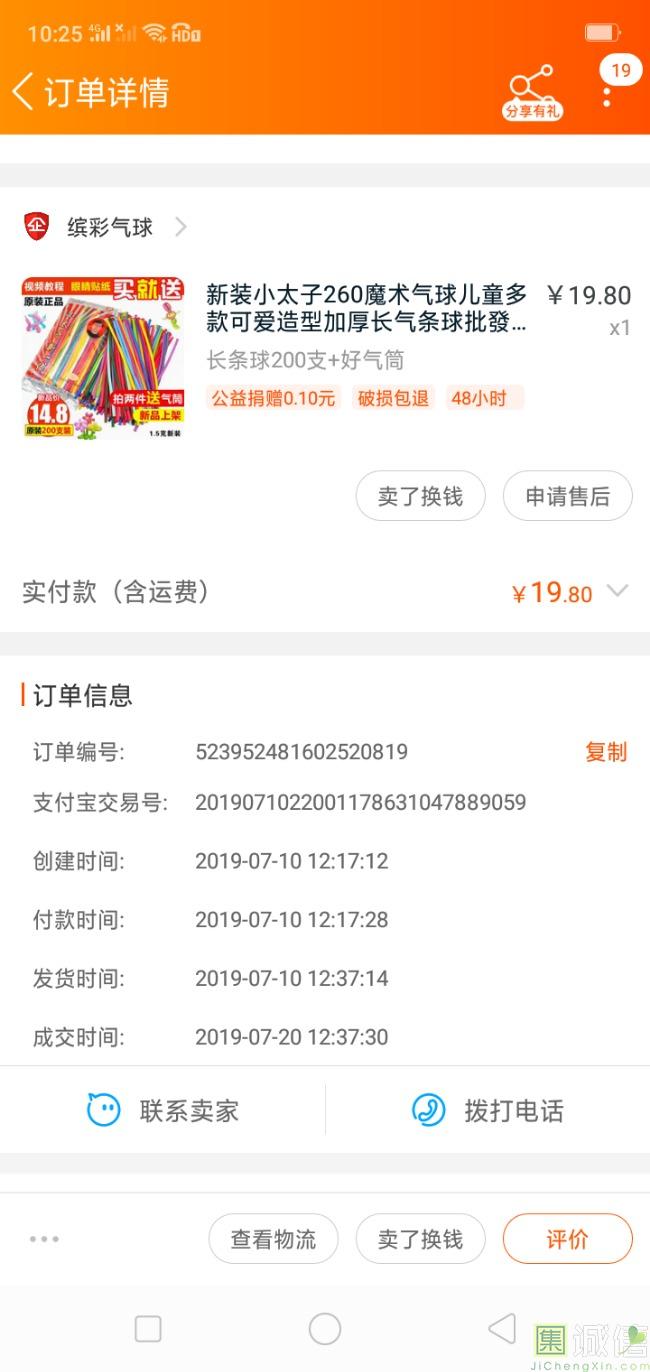
Task: Expand the 实付款 payment breakdown
Action: pyautogui.click(x=618, y=591)
